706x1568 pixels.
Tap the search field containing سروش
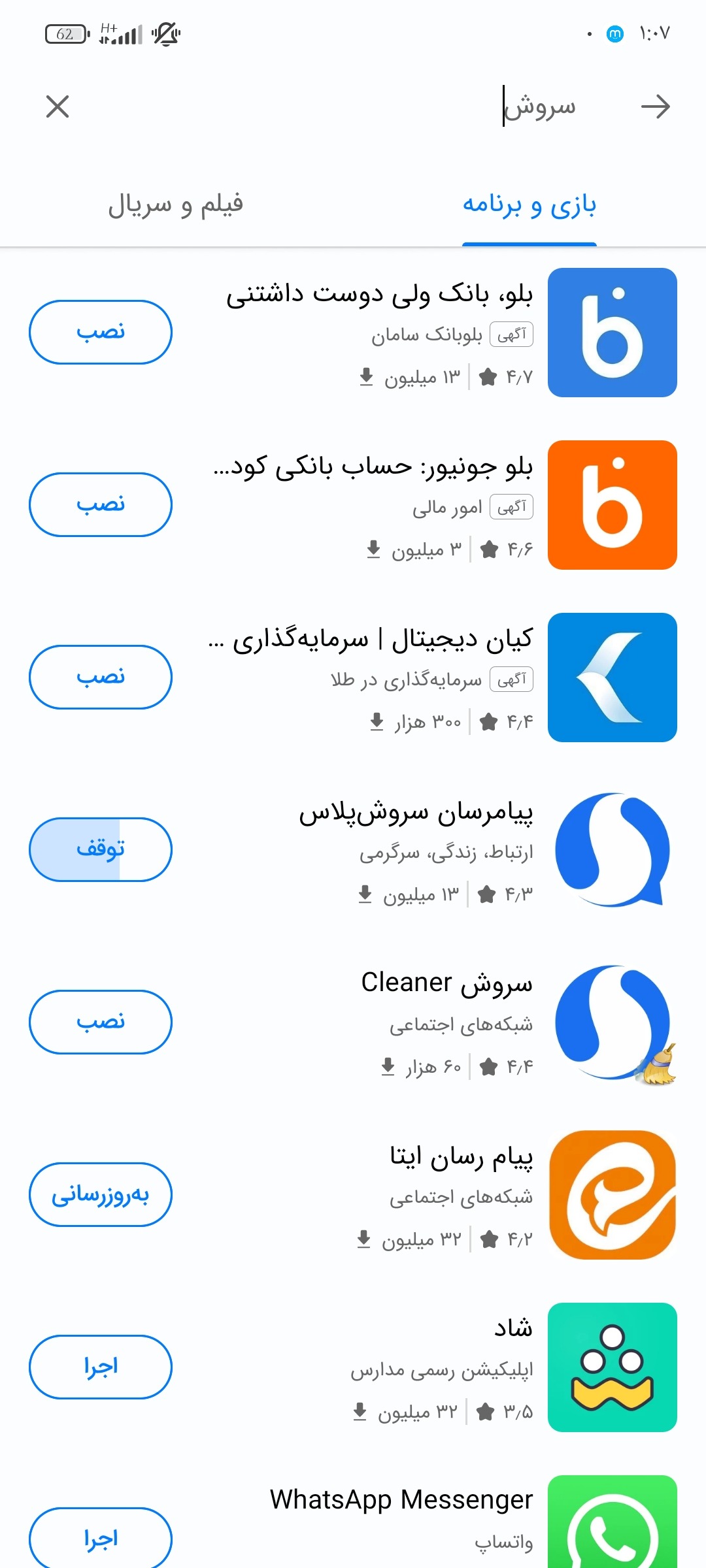[392, 106]
